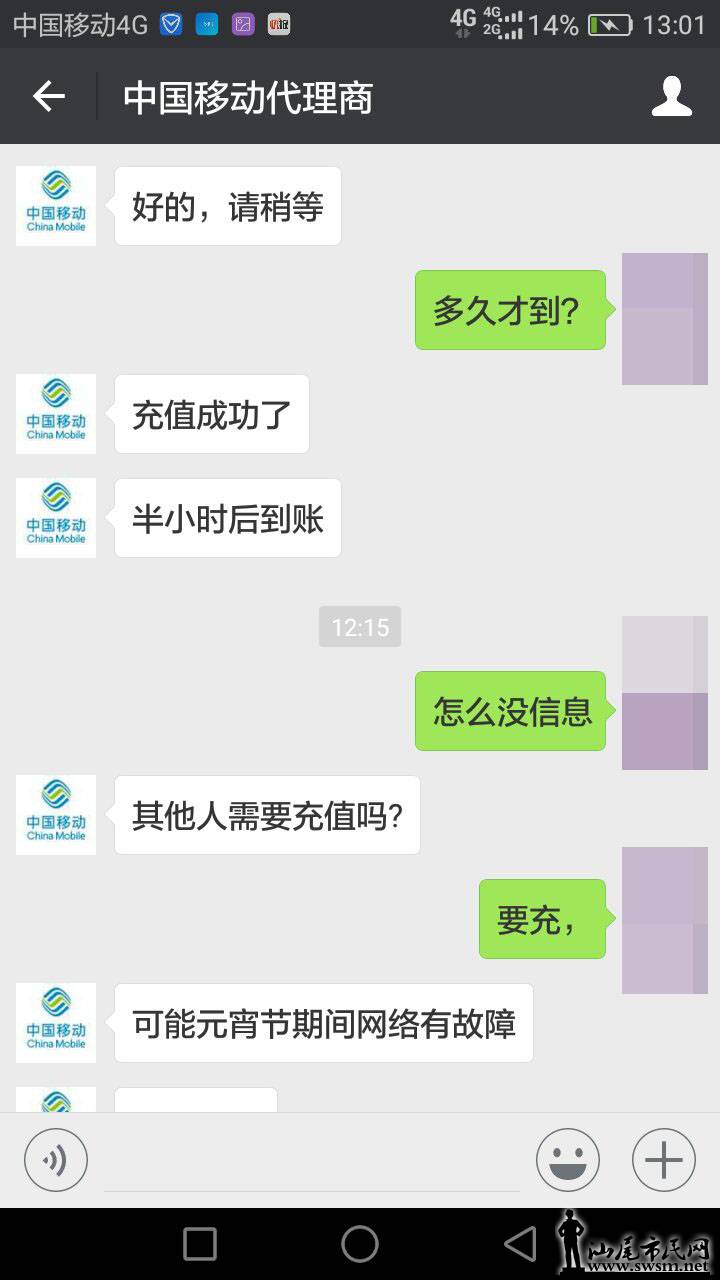Tap the system home button
Image resolution: width=720 pixels, height=1280 pixels.
[x=360, y=1244]
